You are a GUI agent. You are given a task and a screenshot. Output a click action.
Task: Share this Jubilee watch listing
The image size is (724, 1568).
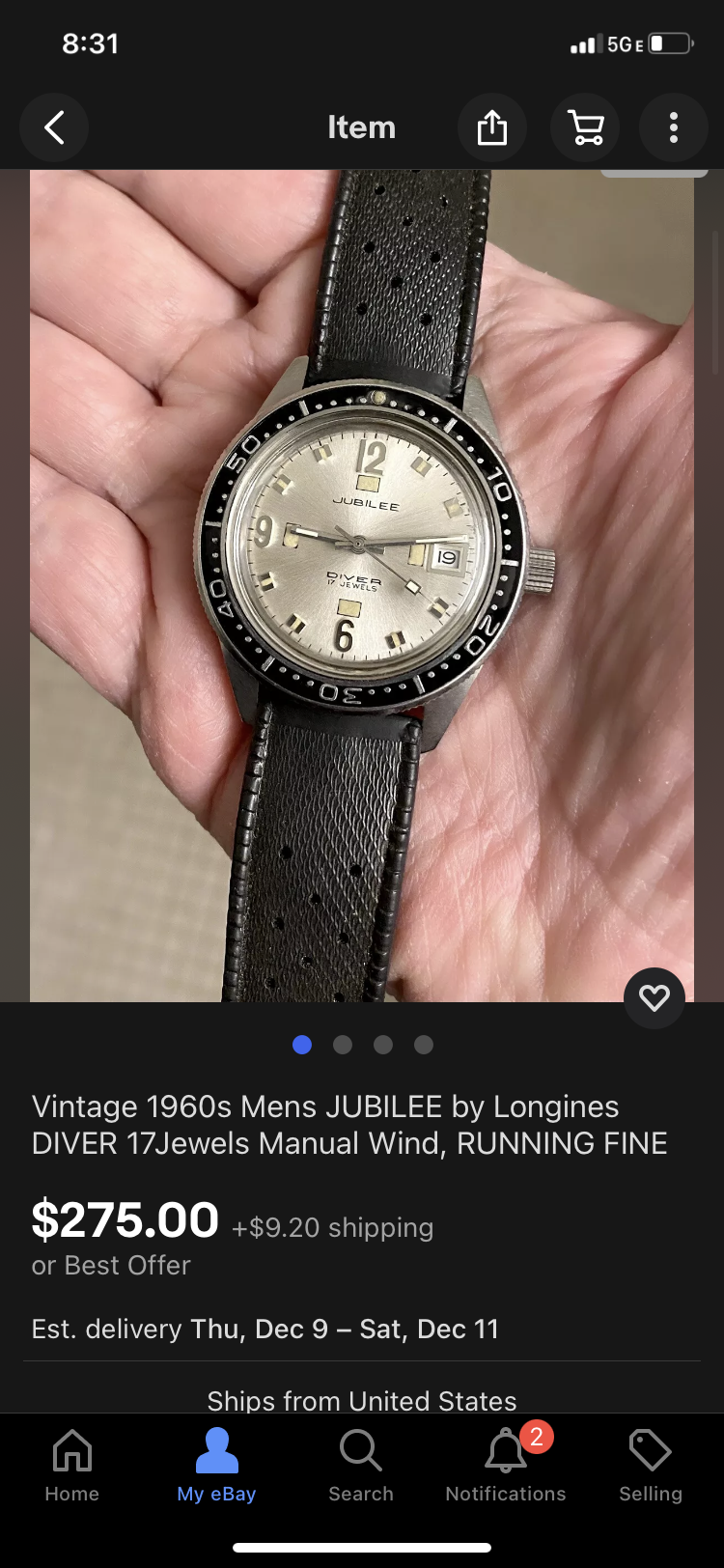point(491,127)
